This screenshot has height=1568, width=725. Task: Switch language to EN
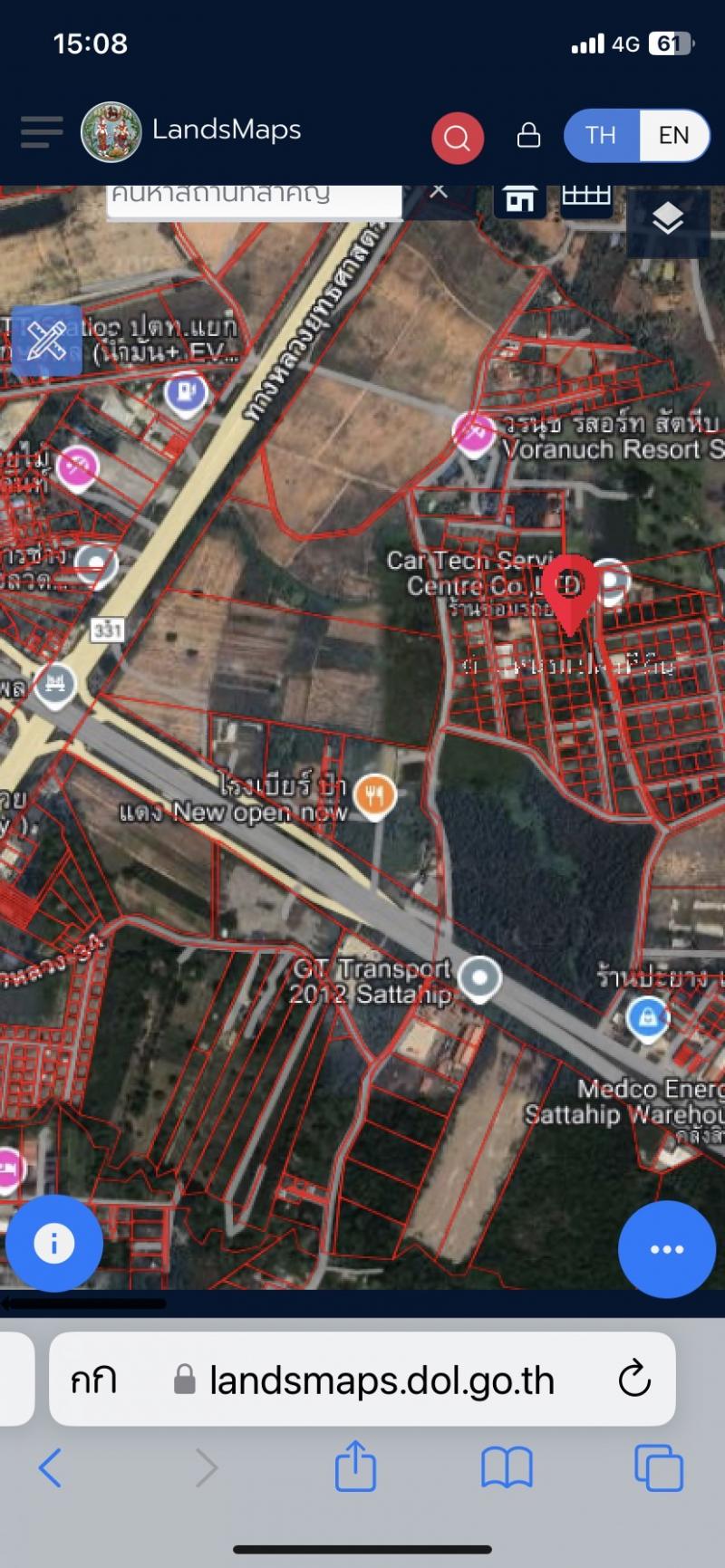coord(673,136)
